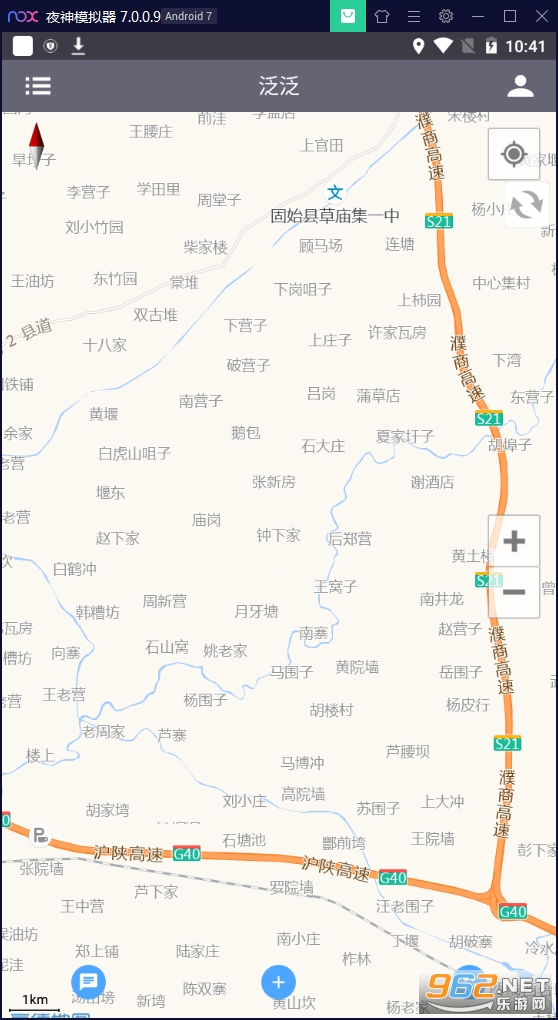
Task: Refresh the map view
Action: tap(526, 204)
